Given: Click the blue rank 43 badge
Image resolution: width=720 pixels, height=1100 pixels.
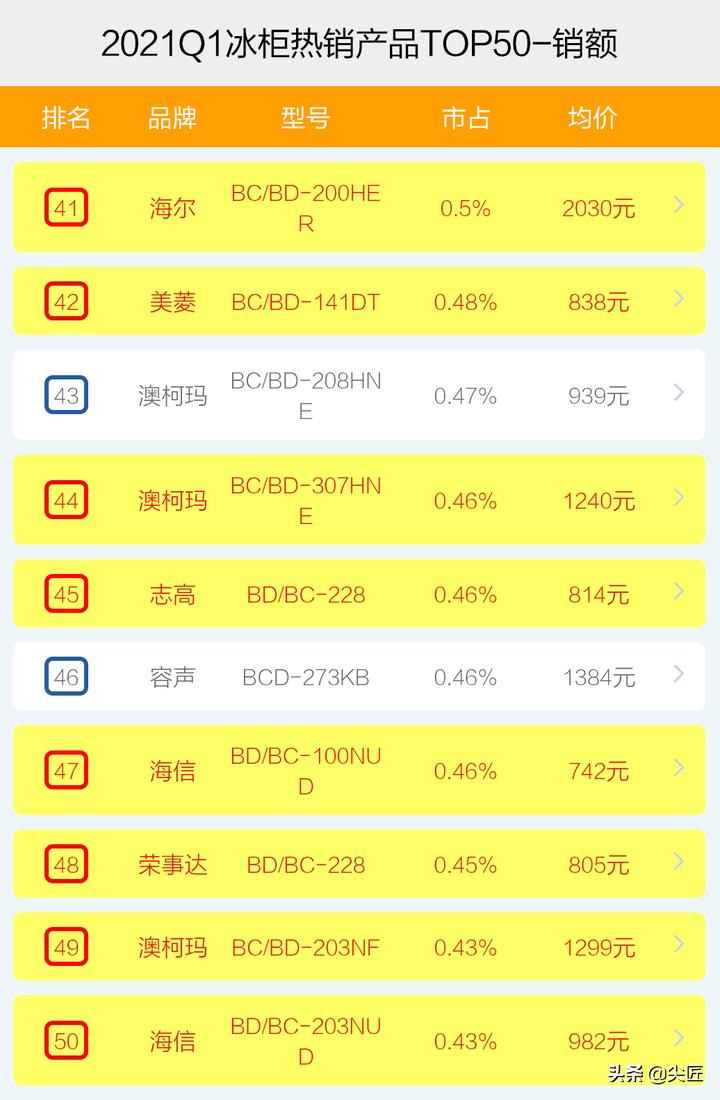Looking at the screenshot, I should (x=65, y=394).
